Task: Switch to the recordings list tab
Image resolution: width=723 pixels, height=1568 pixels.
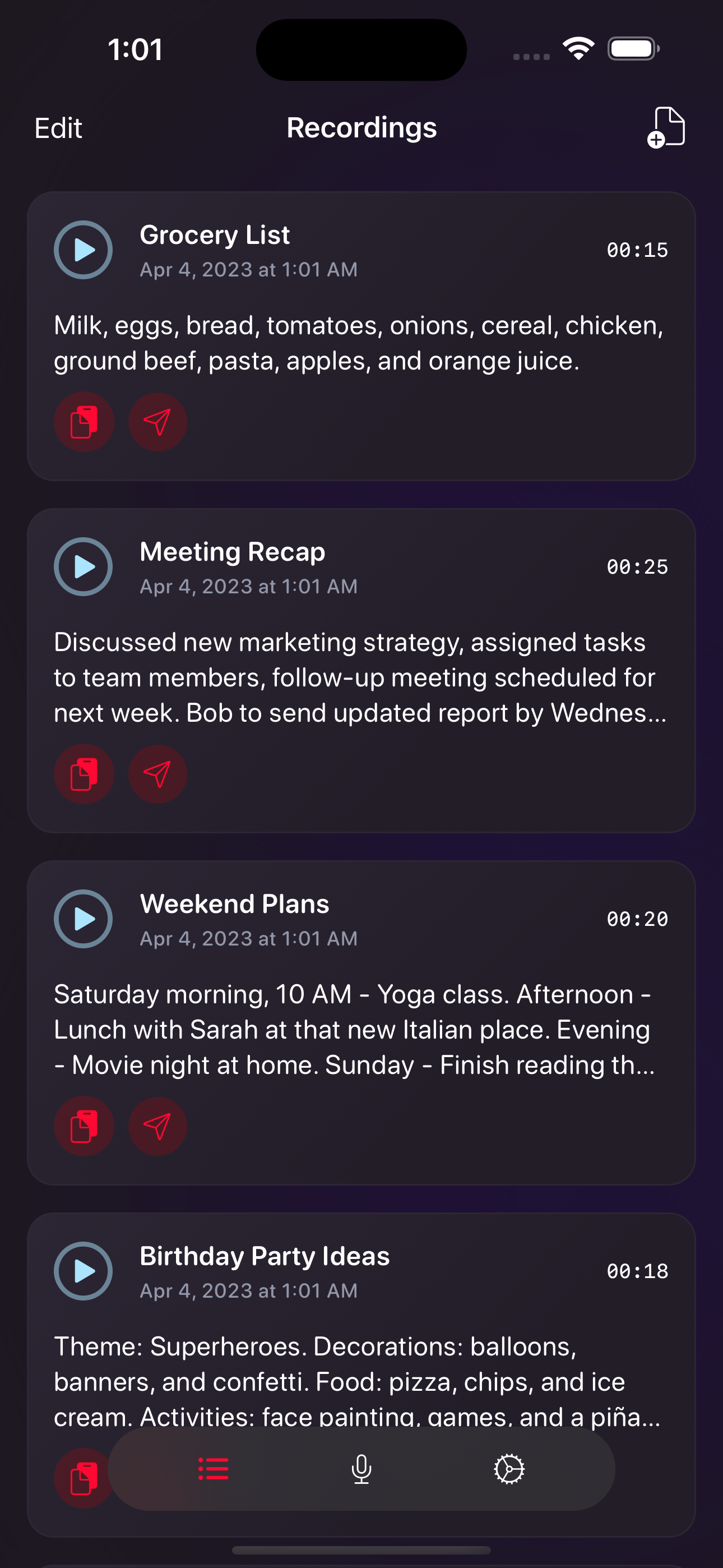Action: point(214,1468)
